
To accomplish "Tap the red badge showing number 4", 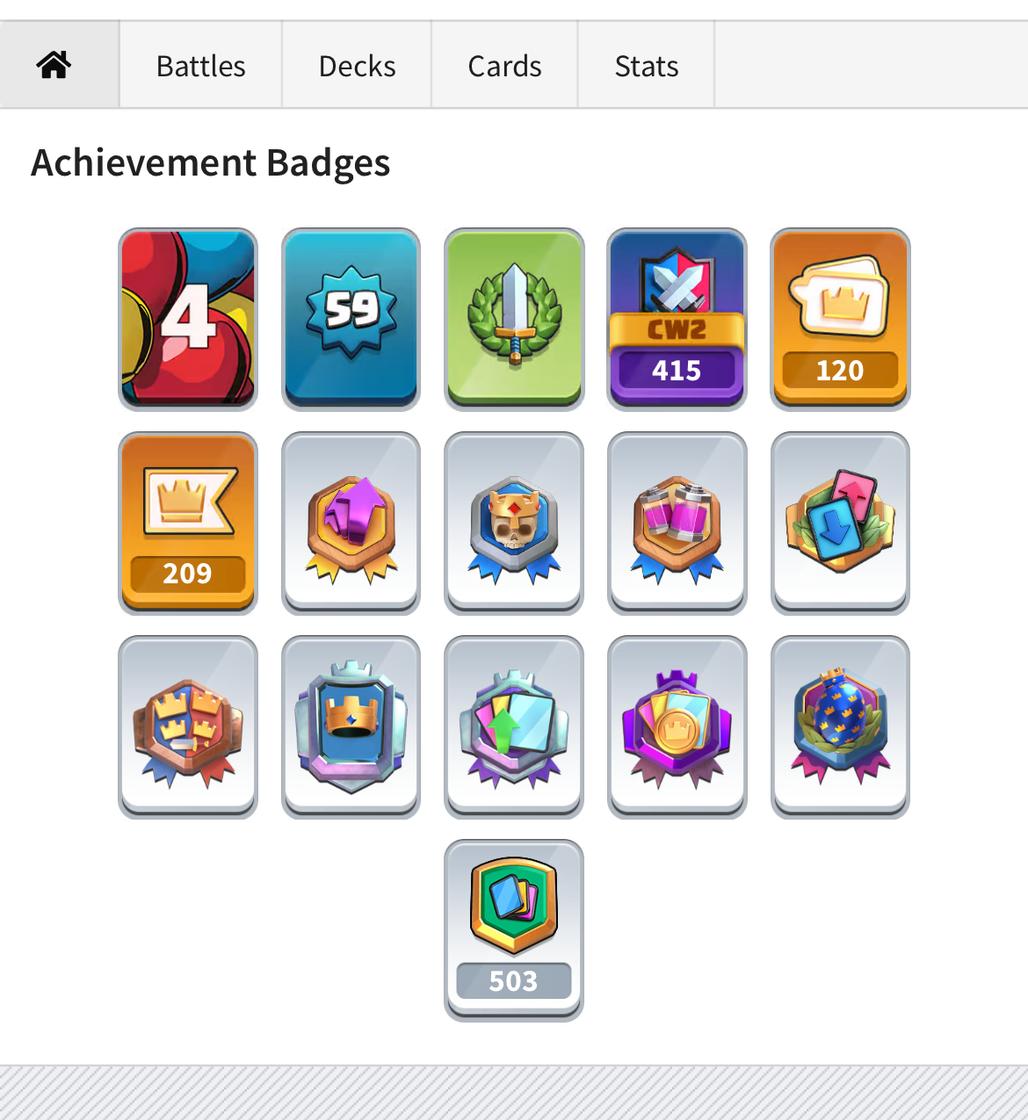I will 188,319.
